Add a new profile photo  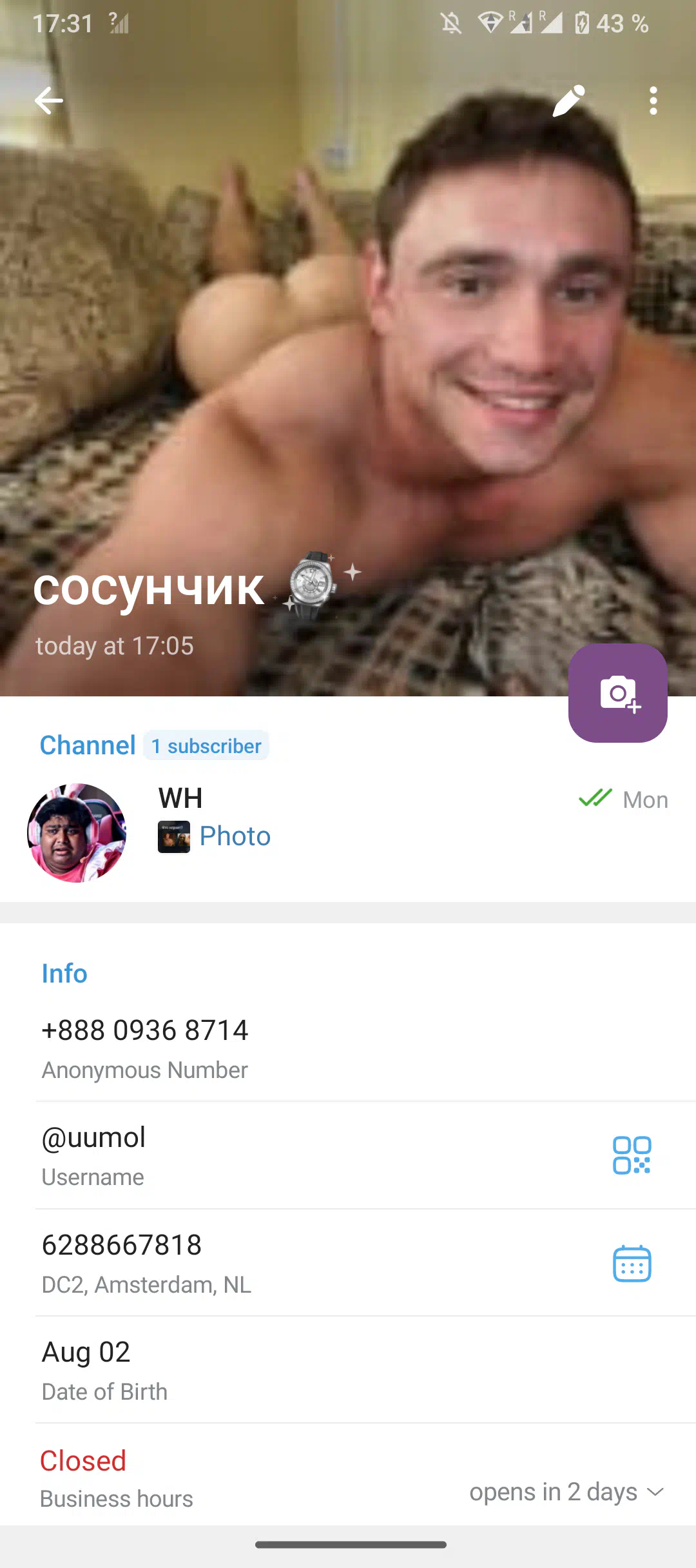618,693
